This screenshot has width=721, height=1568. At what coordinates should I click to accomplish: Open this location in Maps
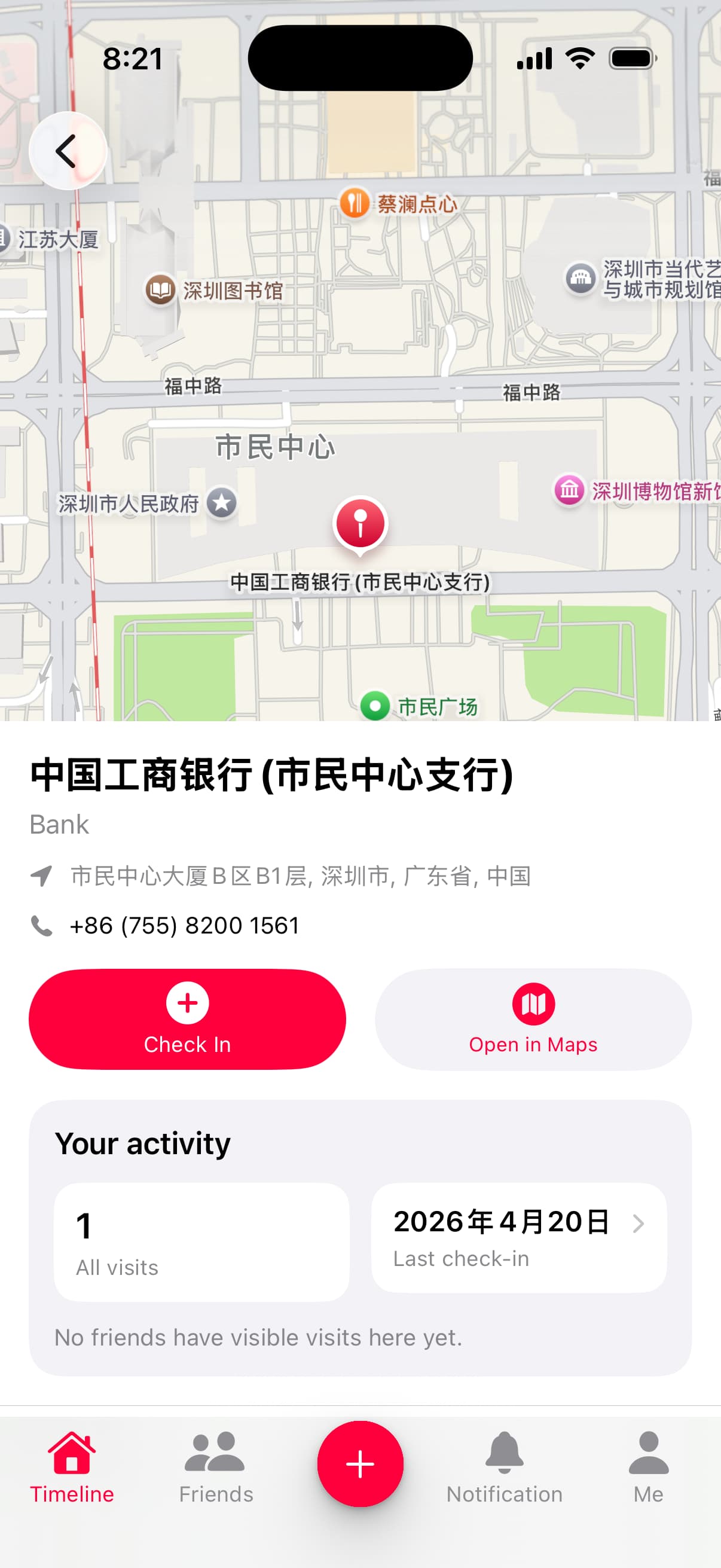click(533, 1019)
